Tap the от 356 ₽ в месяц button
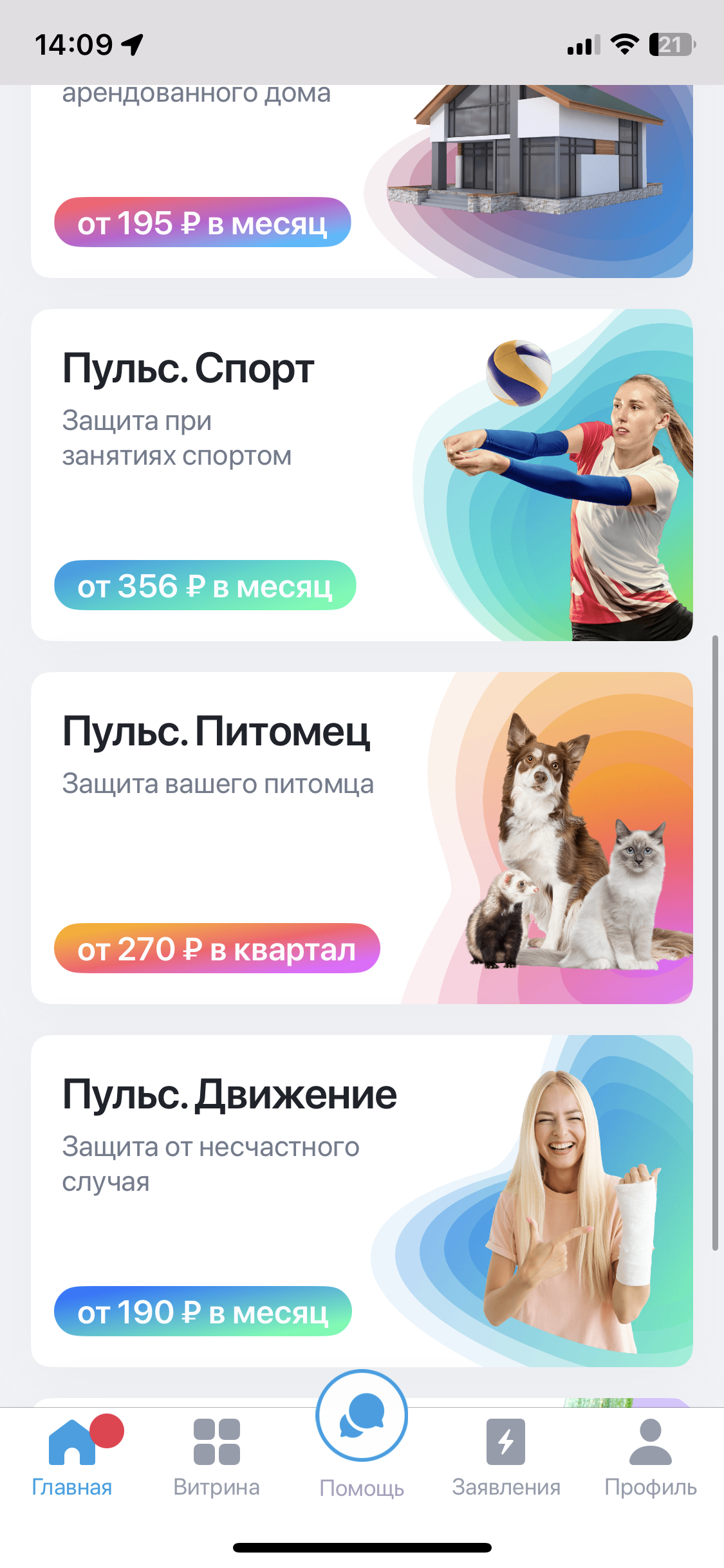The height and width of the screenshot is (1568, 724). (205, 586)
